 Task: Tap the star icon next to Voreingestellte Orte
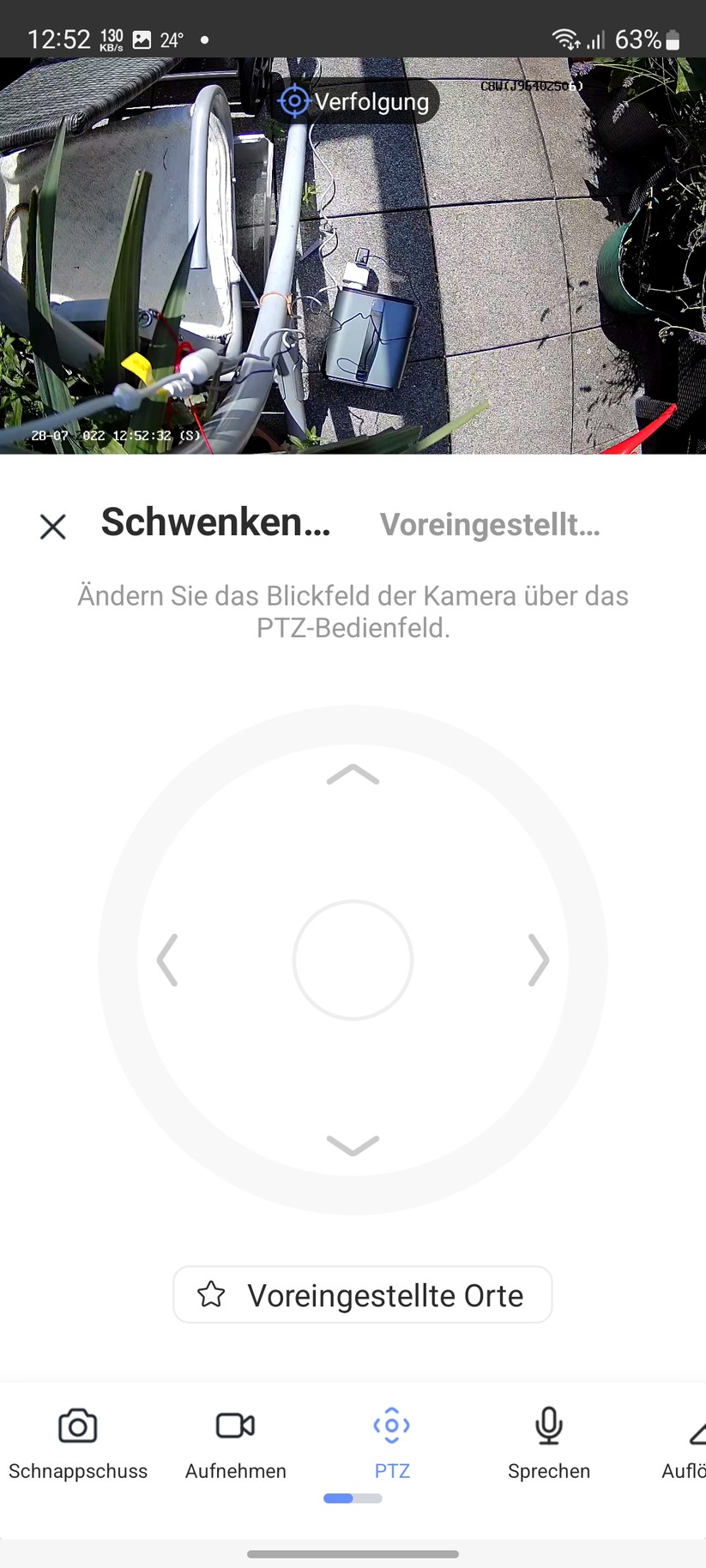pyautogui.click(x=211, y=1295)
